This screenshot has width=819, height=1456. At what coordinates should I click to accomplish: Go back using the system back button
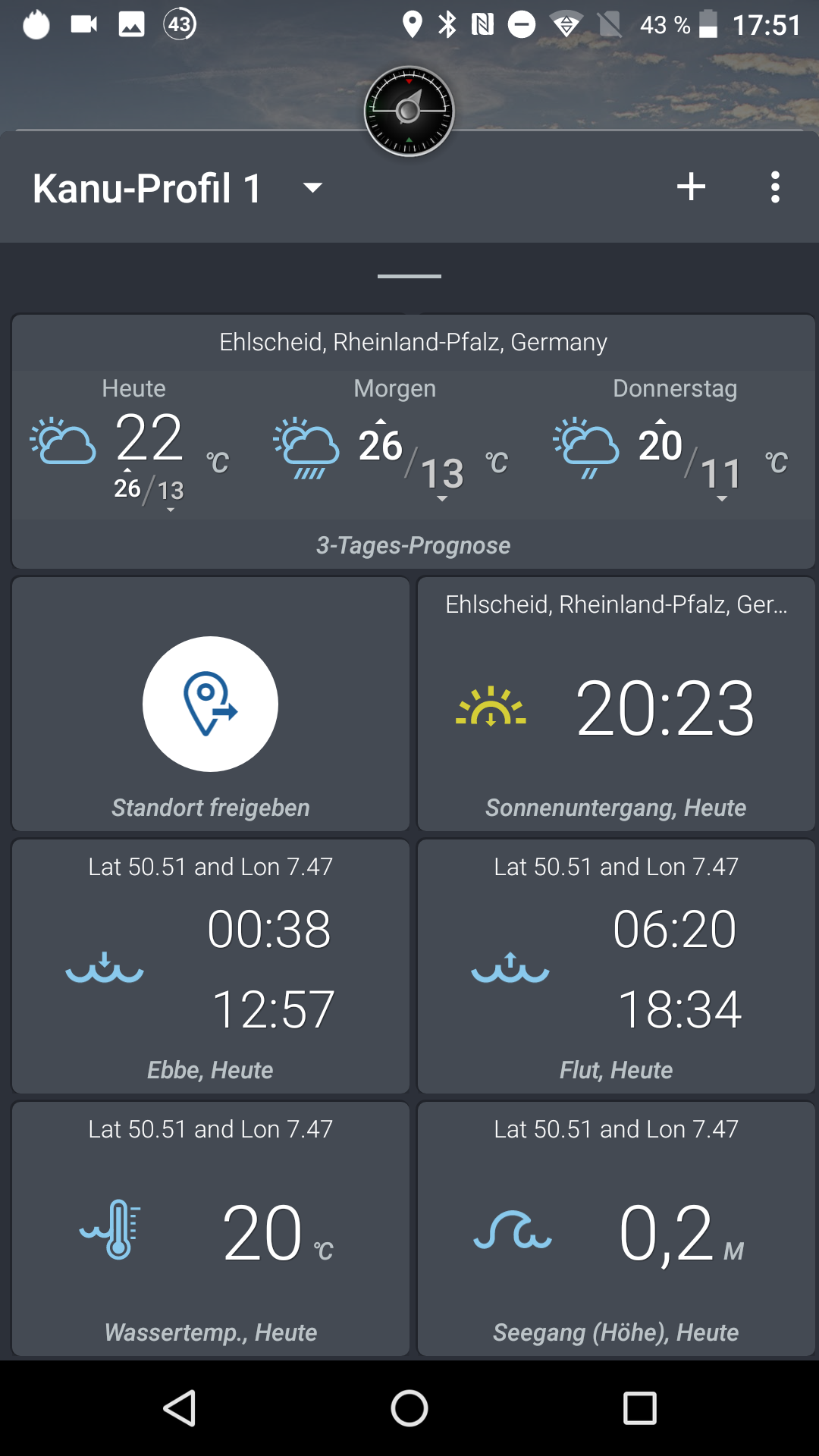tap(180, 1408)
